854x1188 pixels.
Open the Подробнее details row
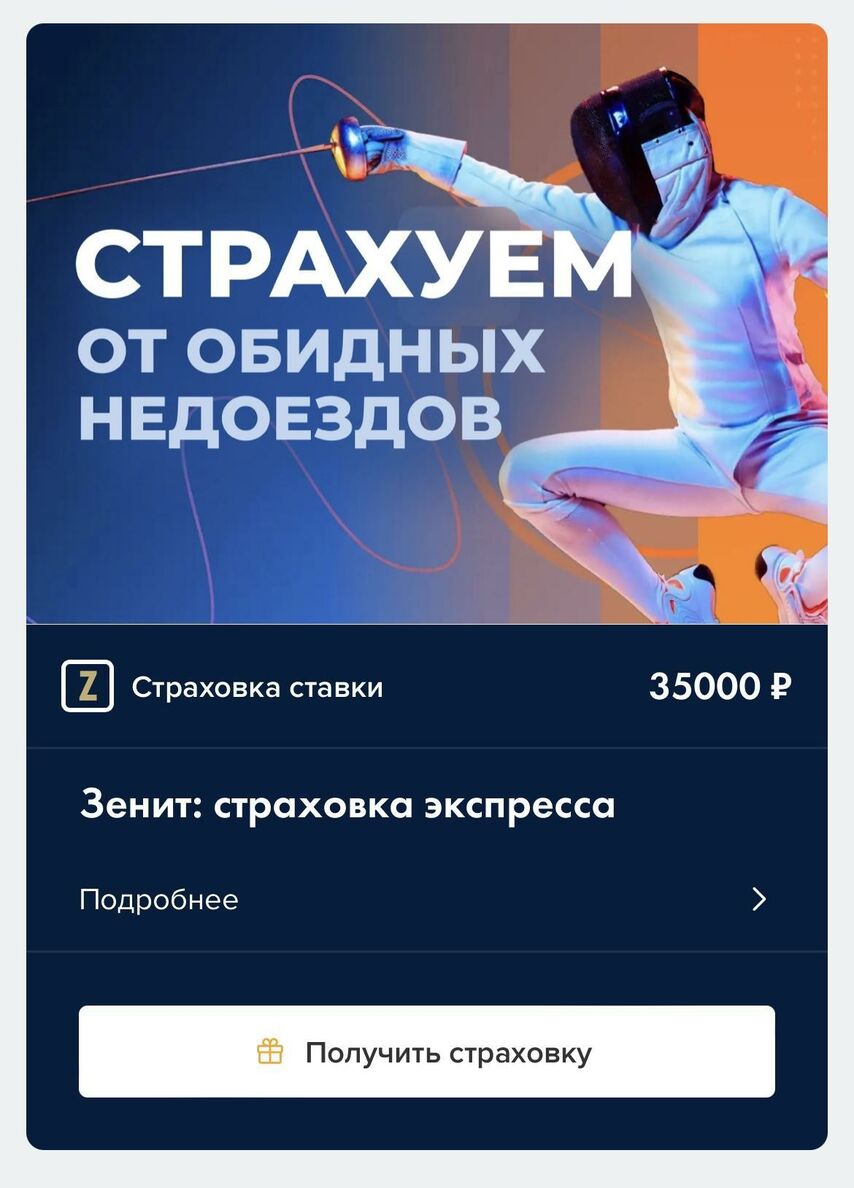[427, 899]
